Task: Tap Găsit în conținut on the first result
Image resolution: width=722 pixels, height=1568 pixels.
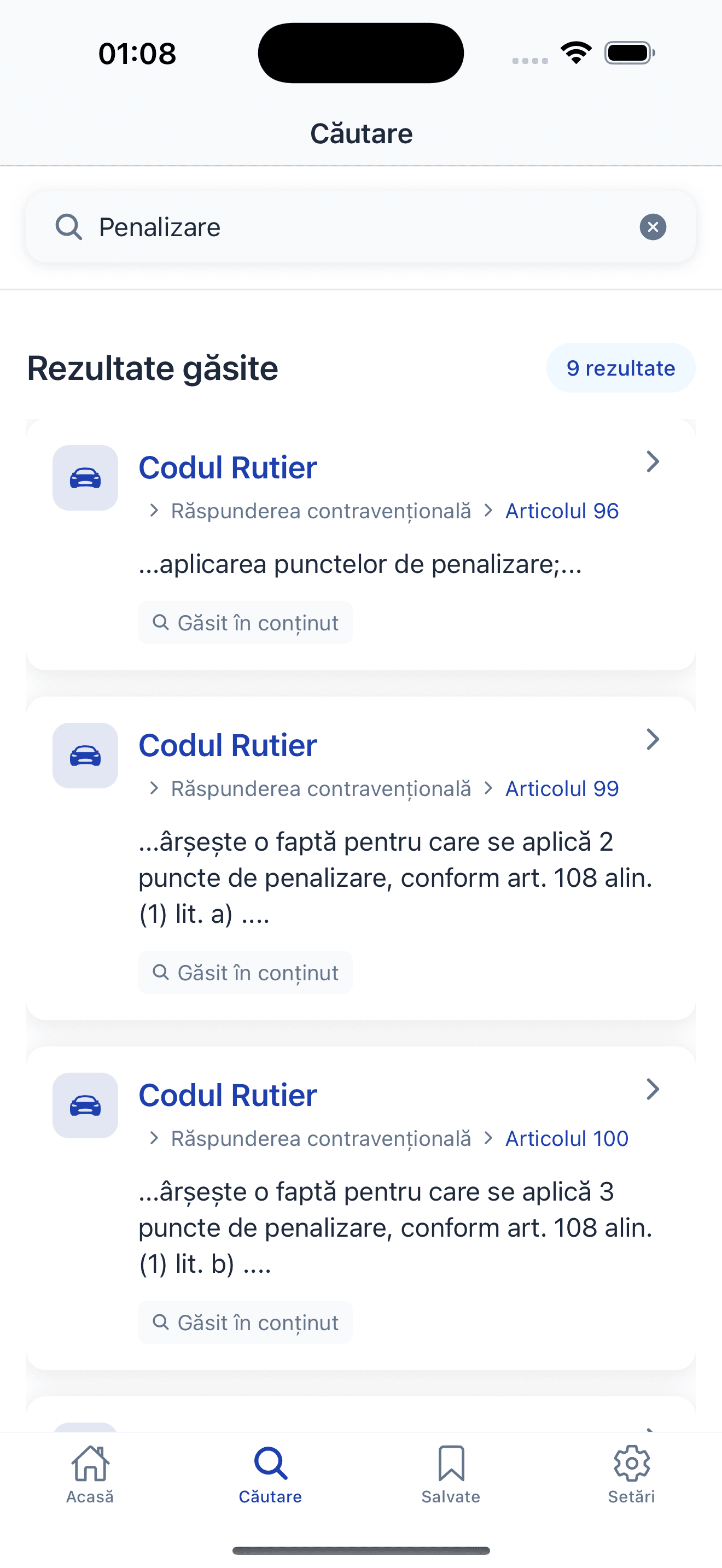Action: (246, 622)
